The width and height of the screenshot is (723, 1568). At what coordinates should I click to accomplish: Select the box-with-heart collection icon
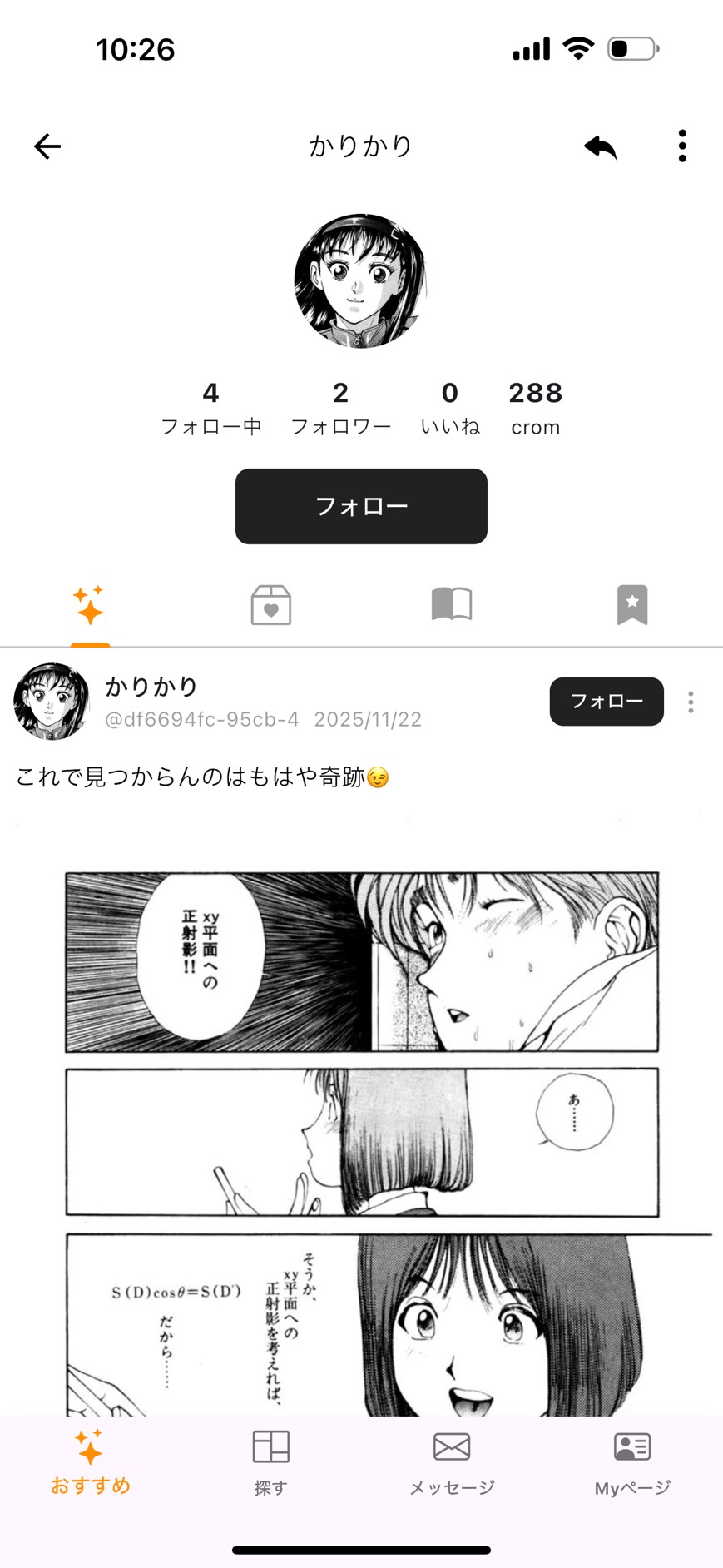click(x=270, y=606)
